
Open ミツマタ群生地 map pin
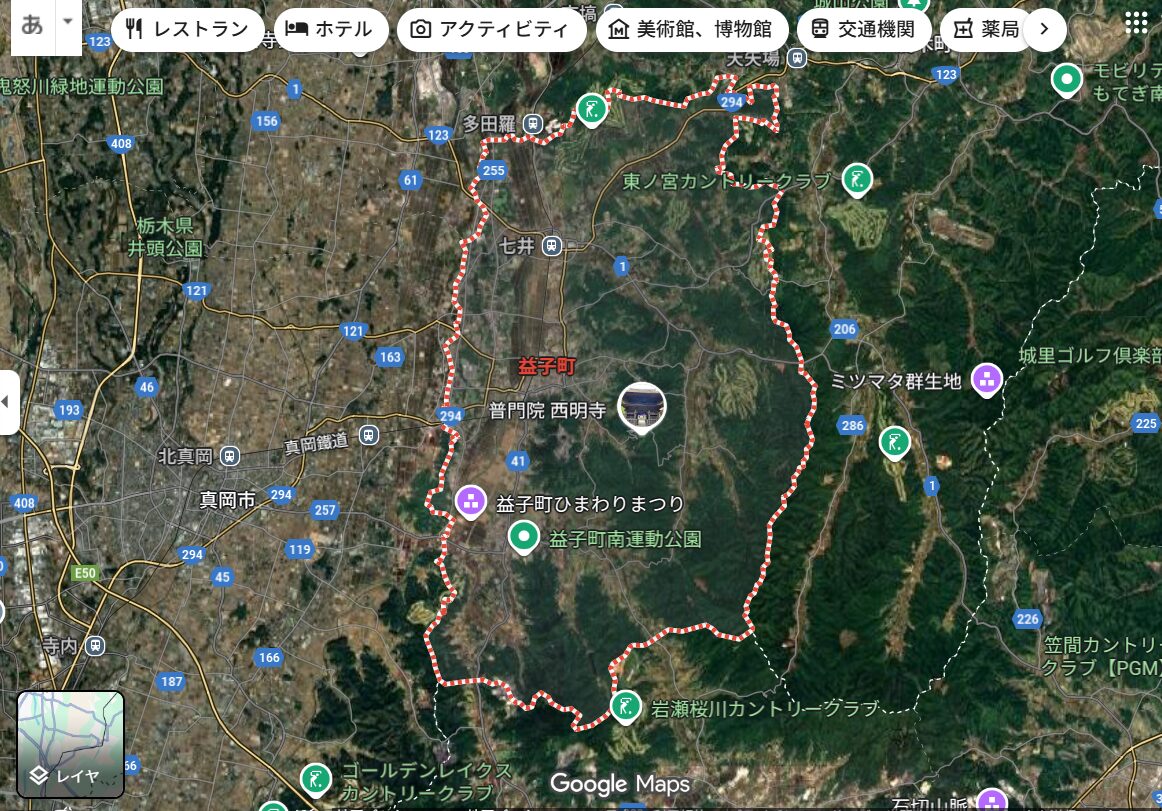pos(987,379)
